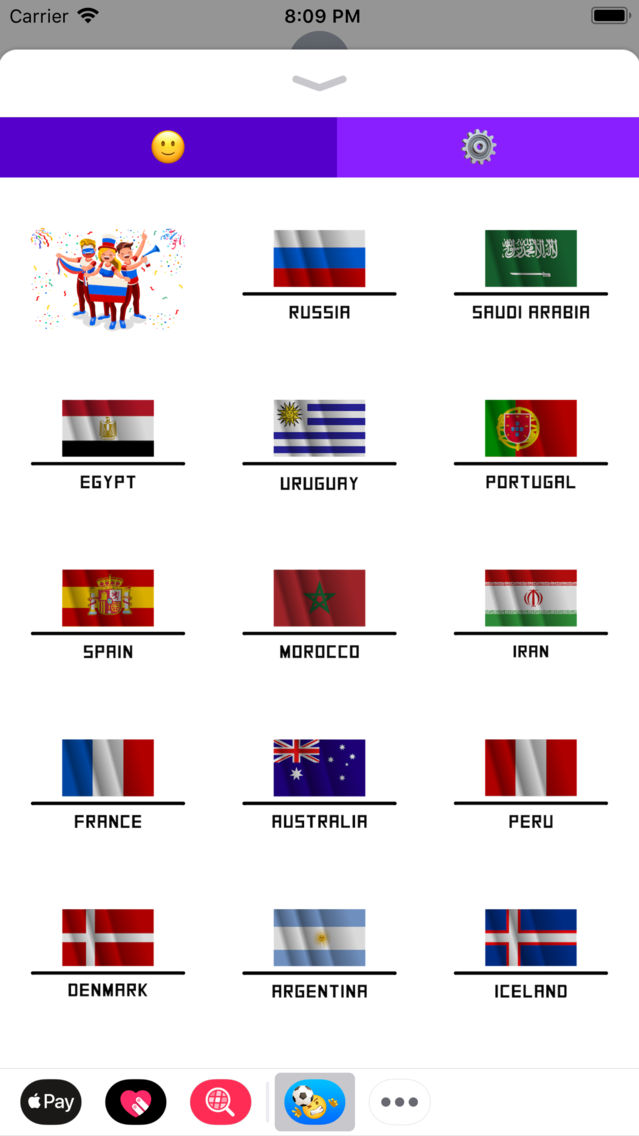Select the Russia fans celebration sticker

click(x=107, y=279)
